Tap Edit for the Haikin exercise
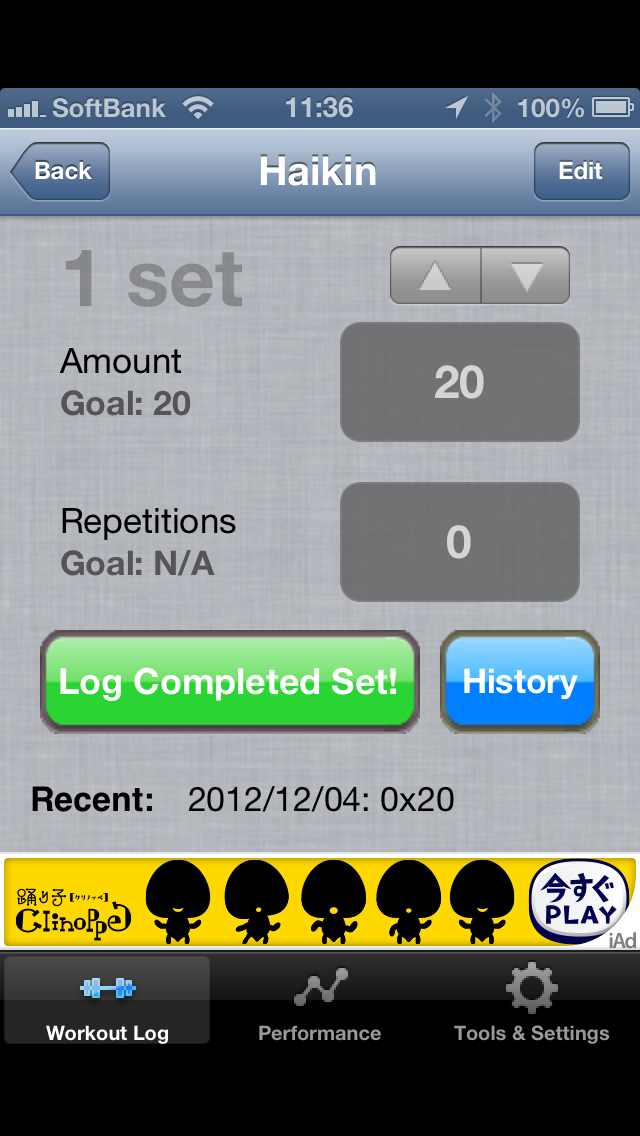 580,171
